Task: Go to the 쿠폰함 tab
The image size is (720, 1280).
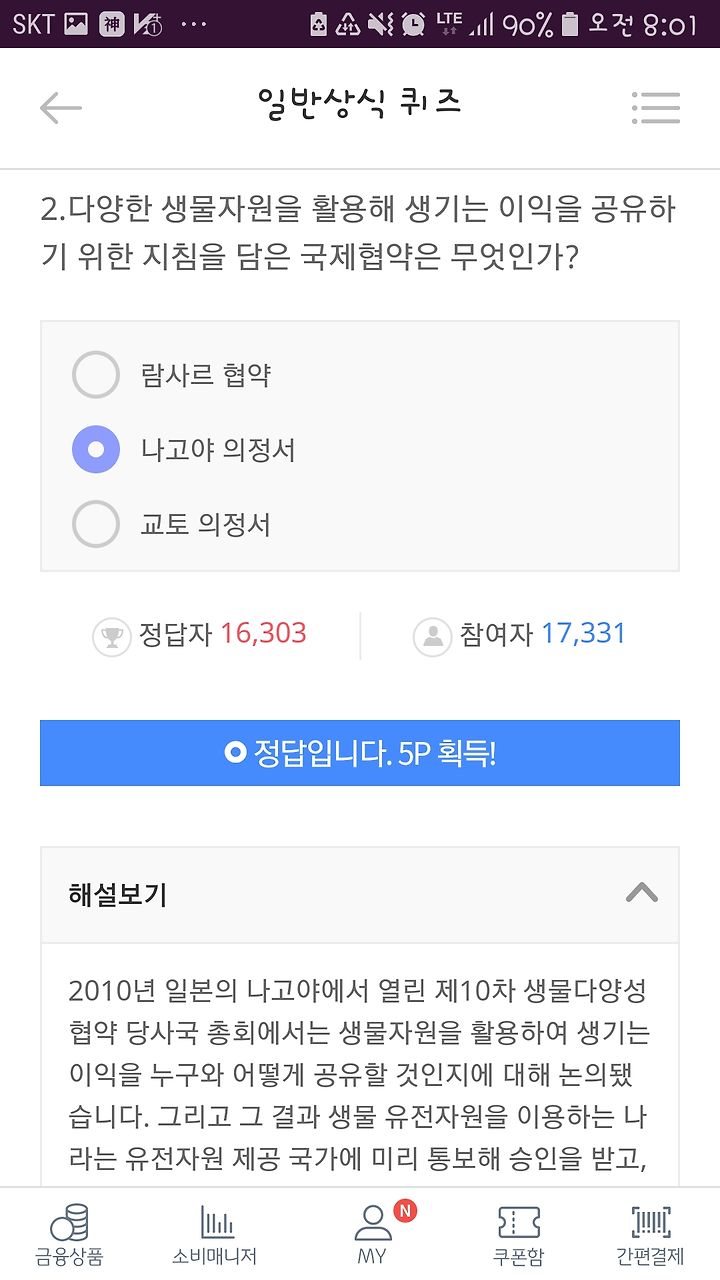Action: pyautogui.click(x=519, y=1236)
